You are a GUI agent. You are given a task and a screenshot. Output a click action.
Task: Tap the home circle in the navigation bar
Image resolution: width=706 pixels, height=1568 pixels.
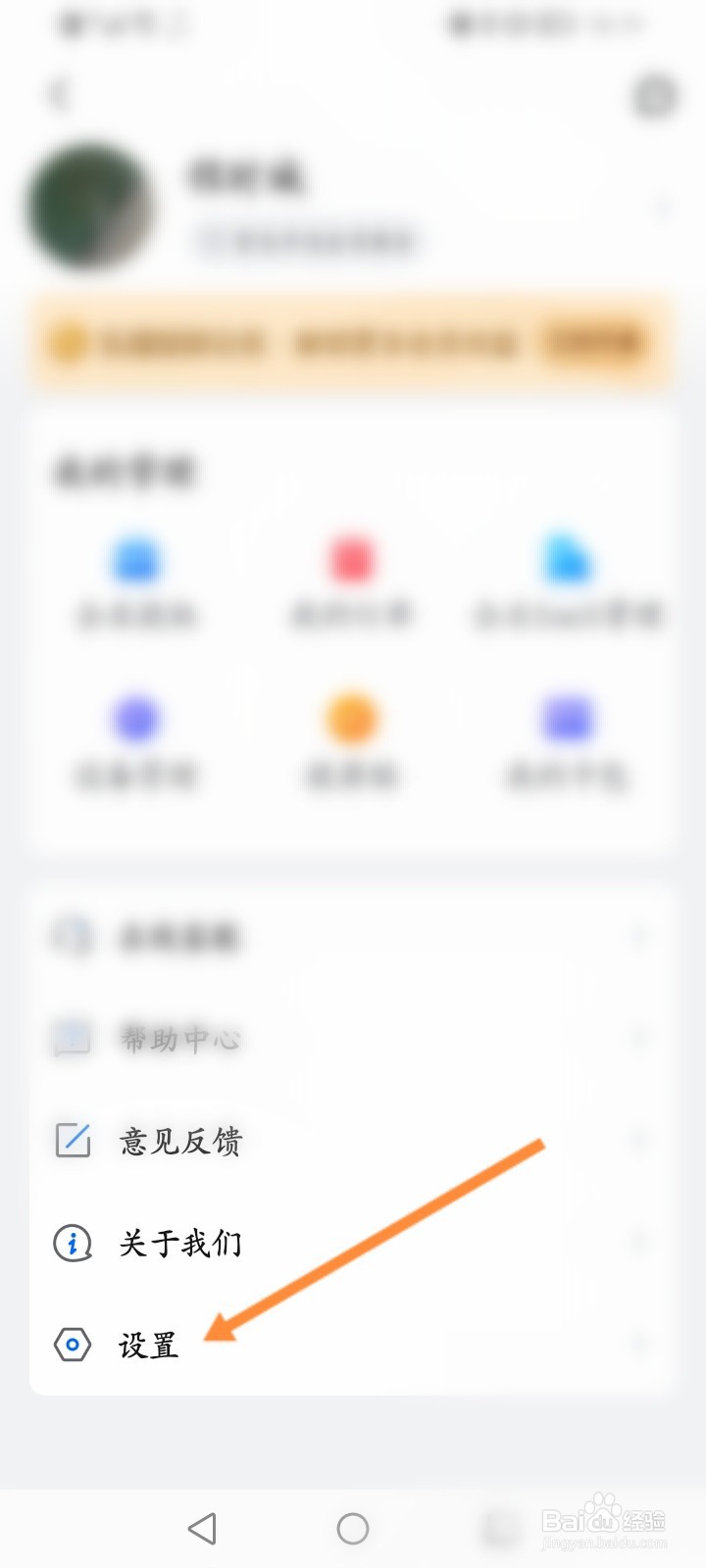point(353,1527)
